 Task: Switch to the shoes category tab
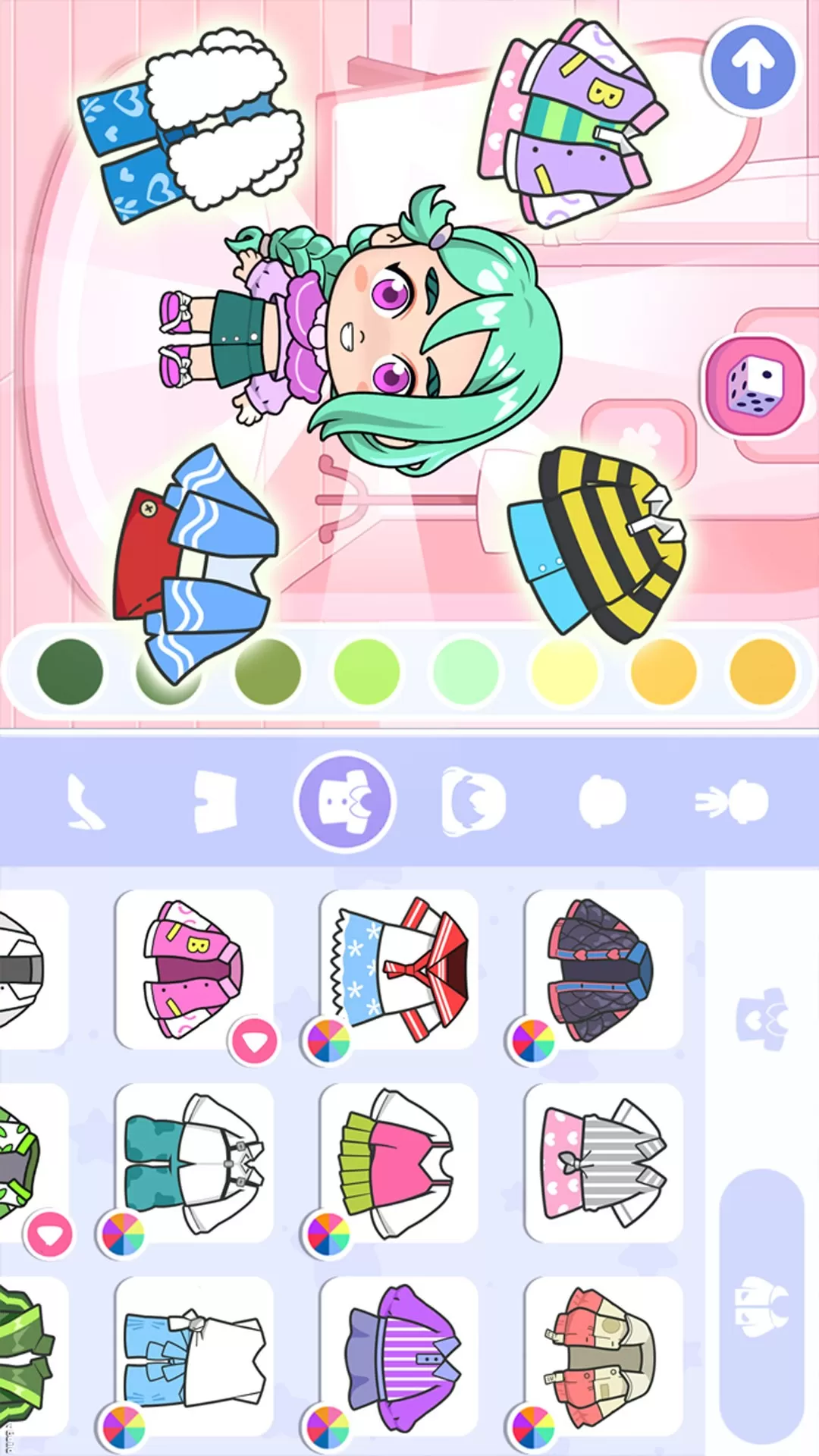coord(86,802)
